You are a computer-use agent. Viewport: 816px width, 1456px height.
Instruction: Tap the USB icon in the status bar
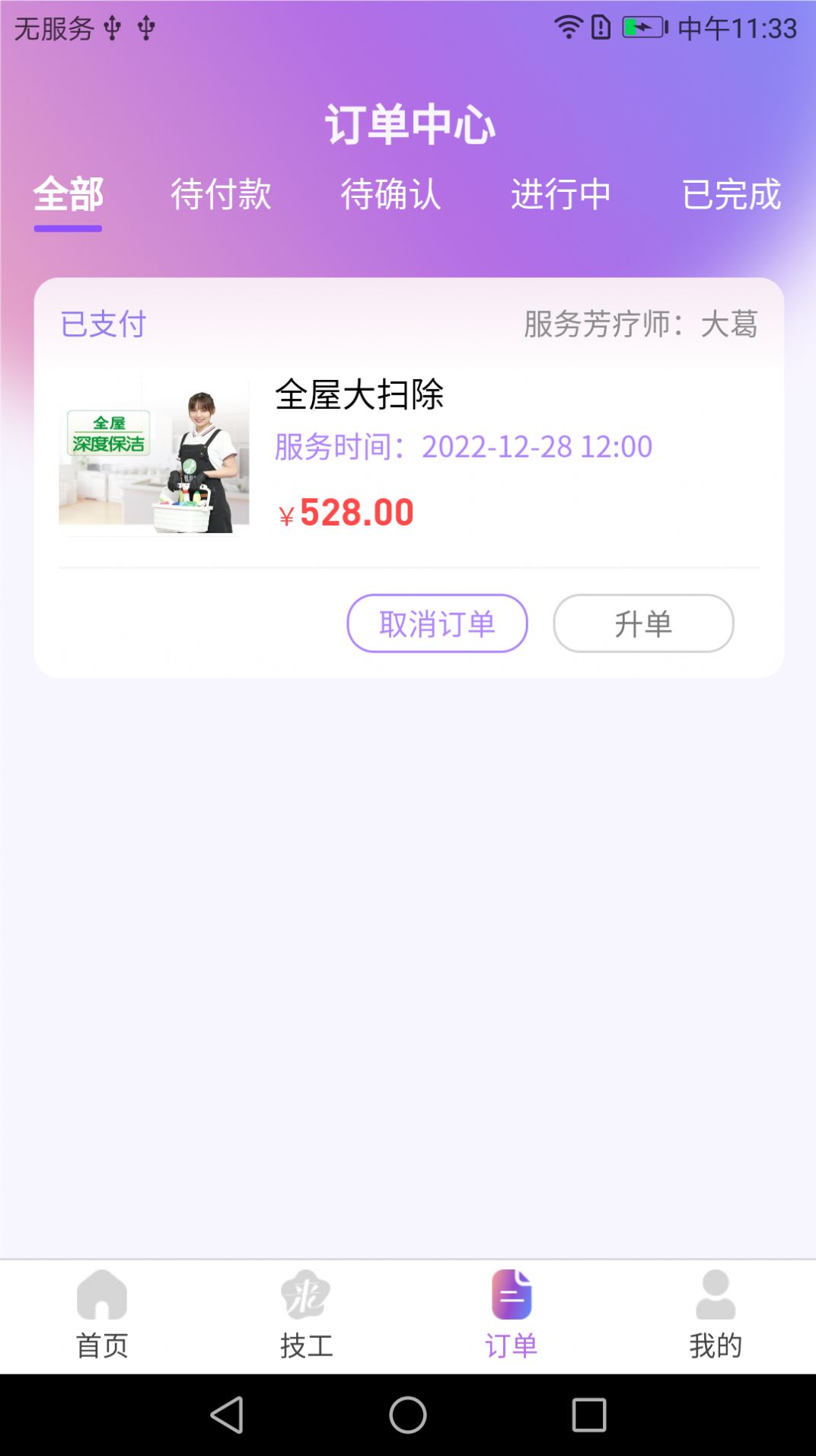(x=113, y=27)
